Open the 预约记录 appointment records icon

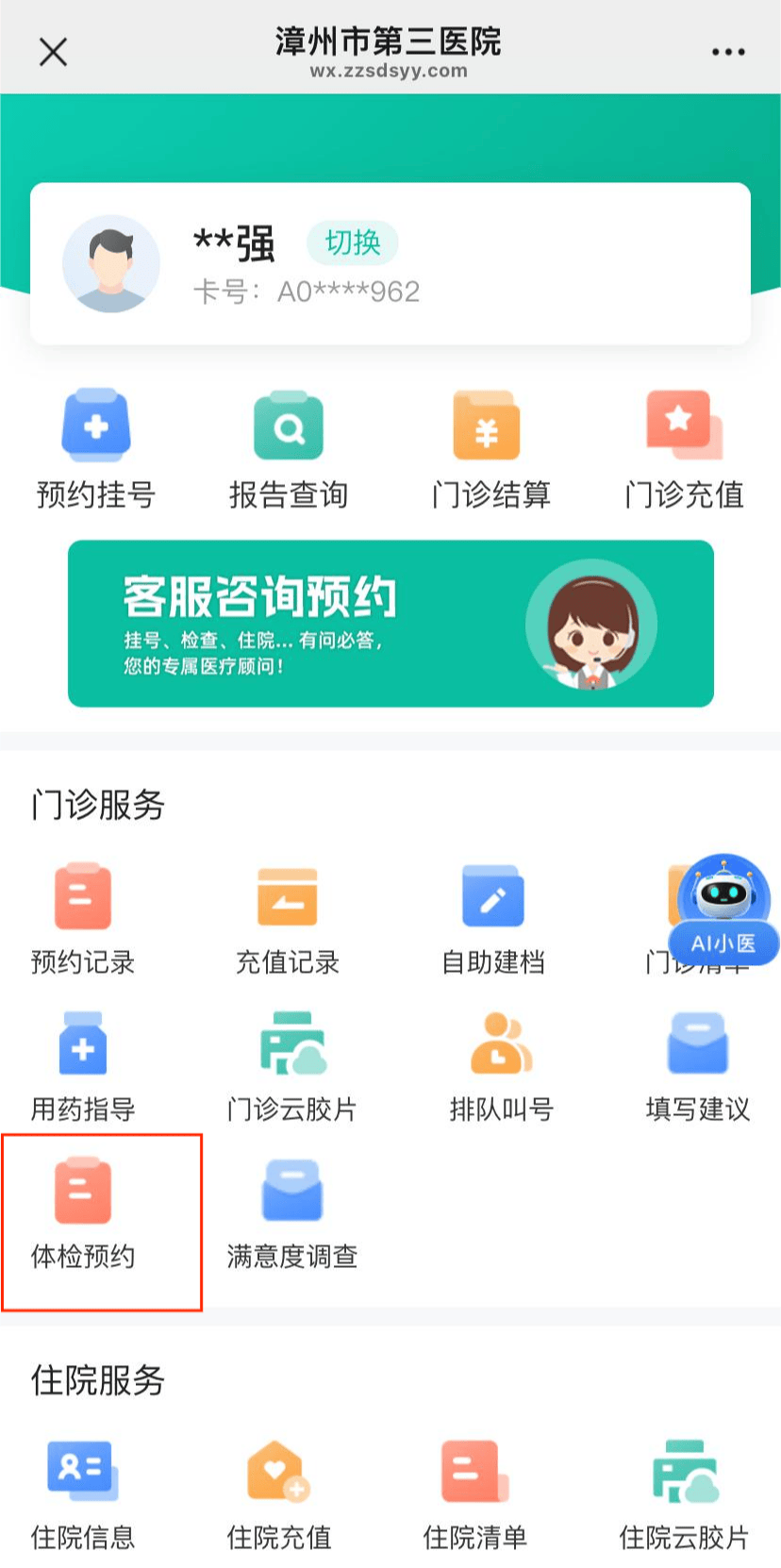tap(82, 915)
